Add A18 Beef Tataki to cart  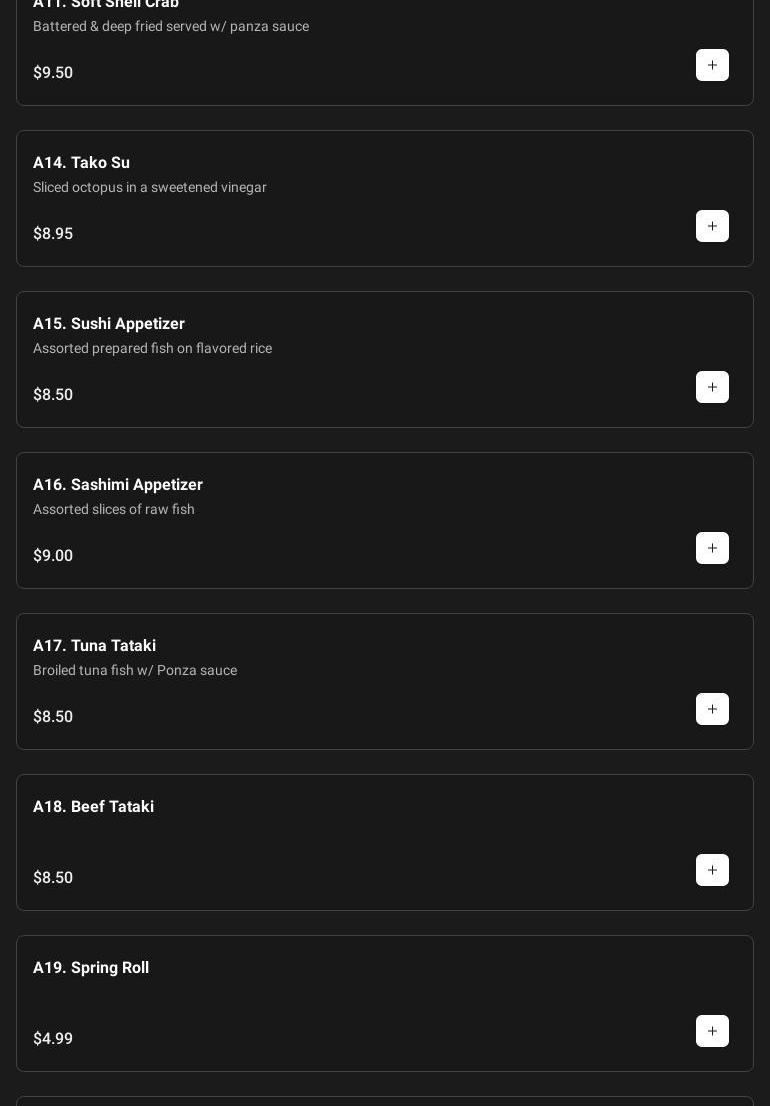point(712,870)
